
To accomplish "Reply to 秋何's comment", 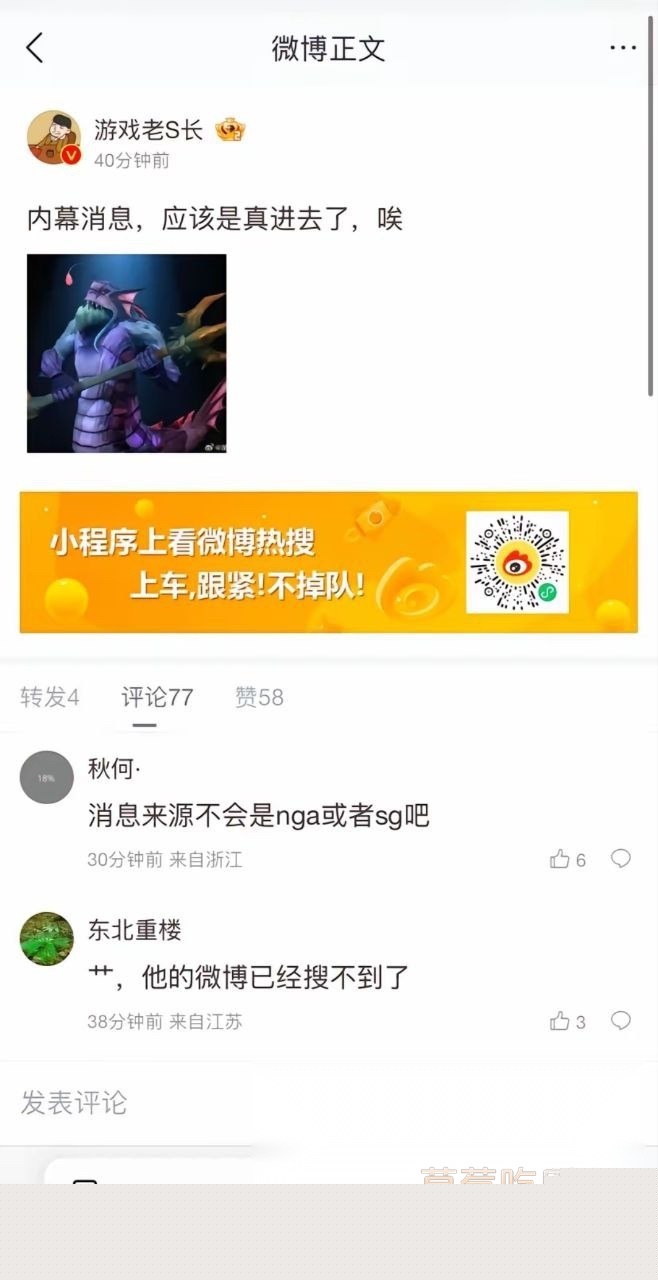I will [621, 859].
